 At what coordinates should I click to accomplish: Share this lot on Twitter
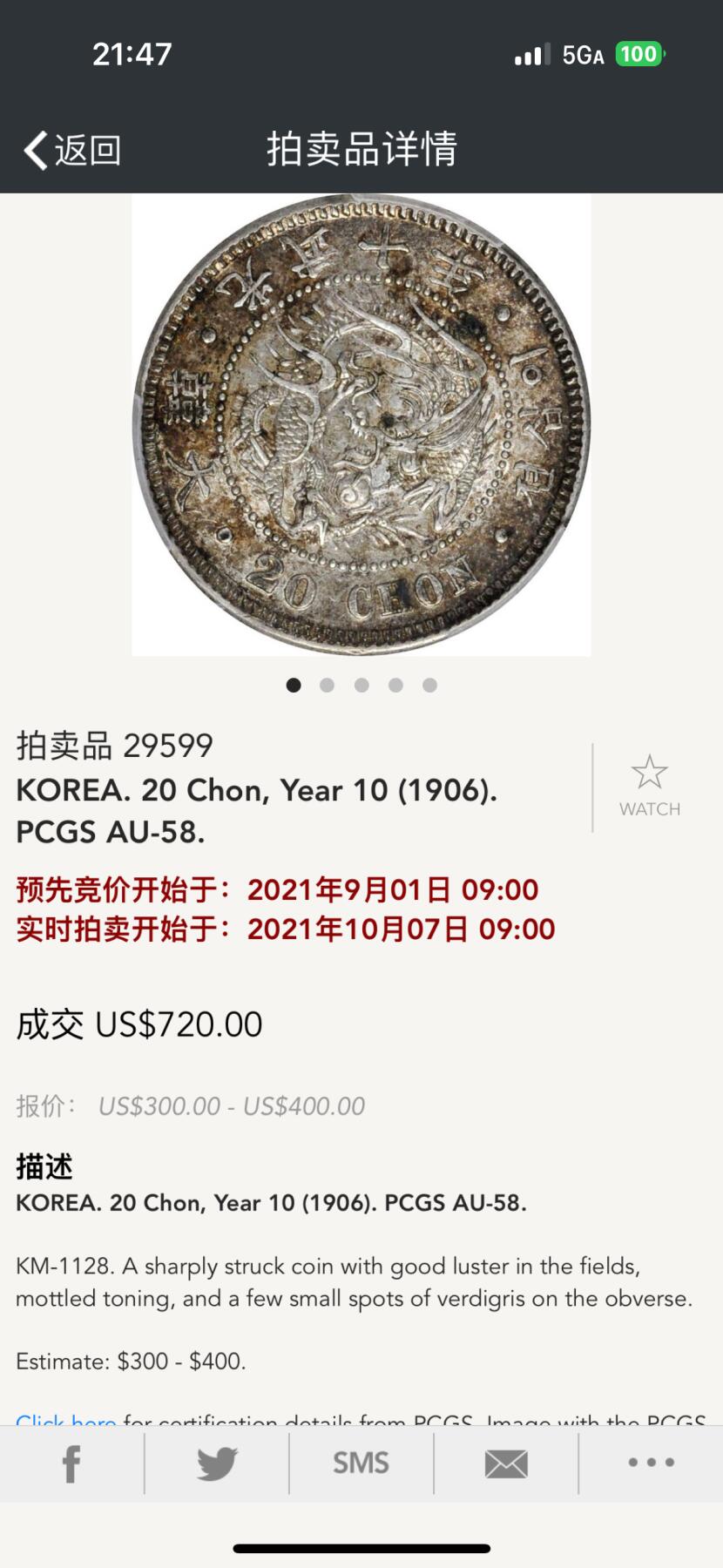click(217, 1463)
